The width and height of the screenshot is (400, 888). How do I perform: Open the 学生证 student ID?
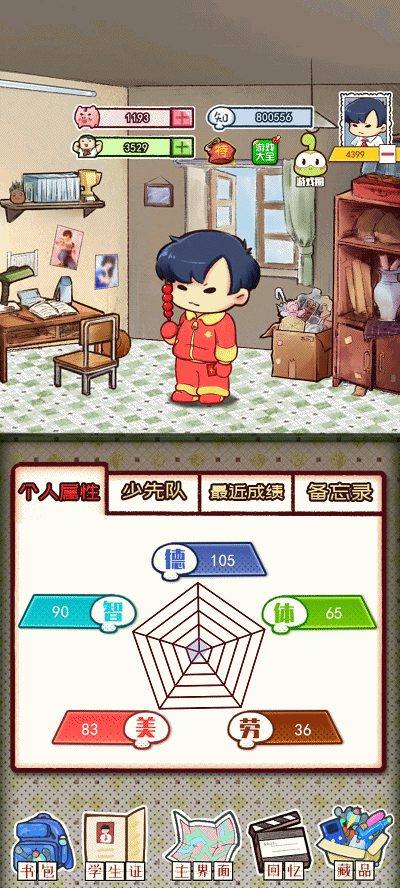click(115, 844)
